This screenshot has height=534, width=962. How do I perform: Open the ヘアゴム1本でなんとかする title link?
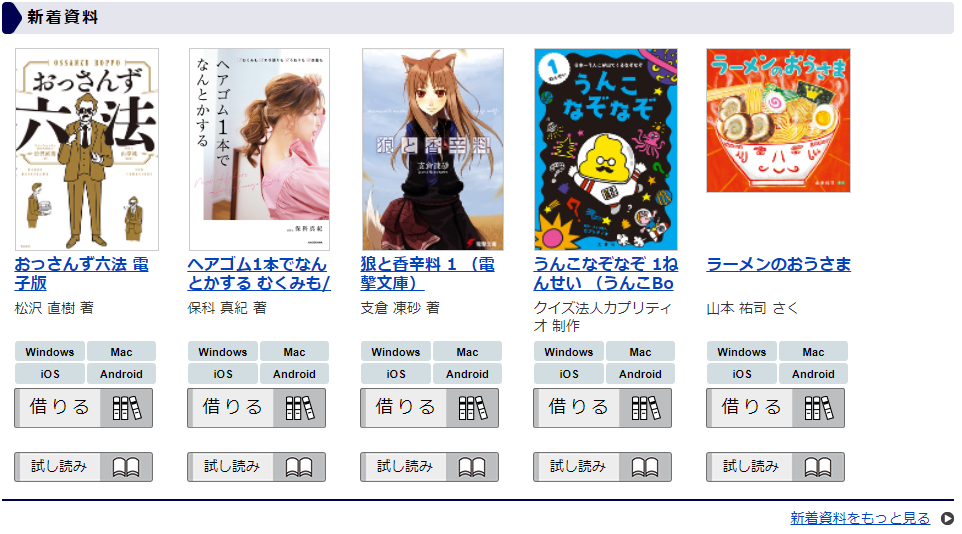(258, 265)
